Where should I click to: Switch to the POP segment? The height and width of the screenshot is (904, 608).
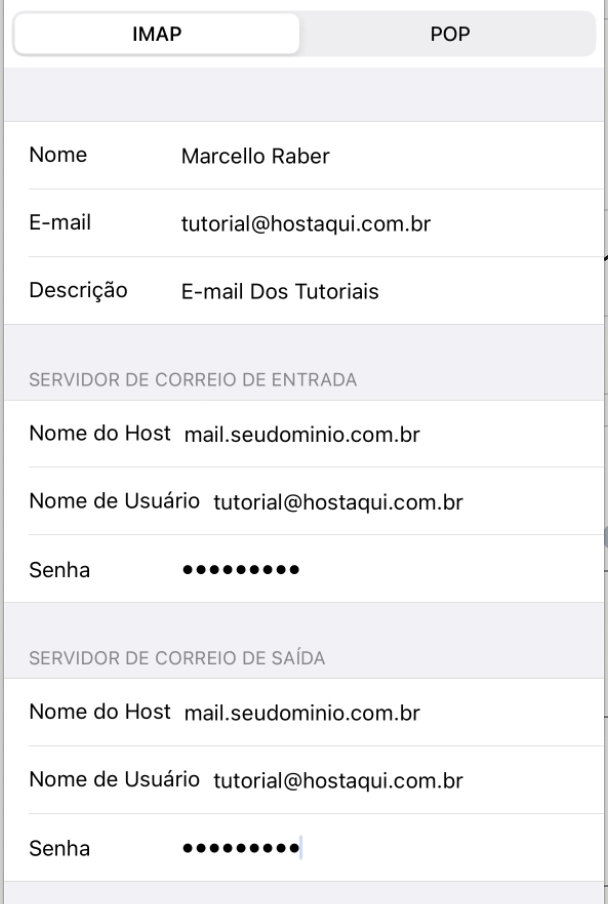click(449, 33)
